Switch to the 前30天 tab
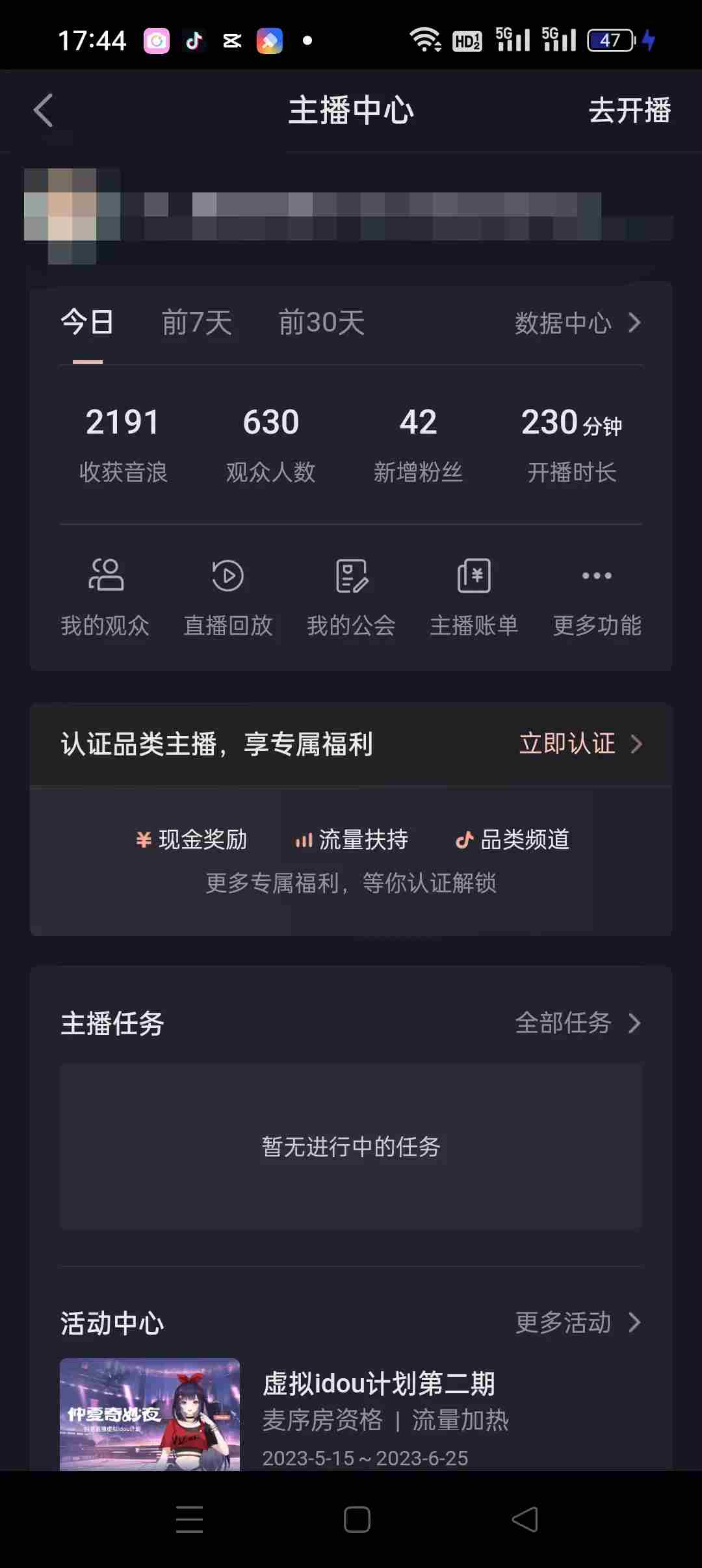The image size is (702, 1568). click(x=321, y=322)
